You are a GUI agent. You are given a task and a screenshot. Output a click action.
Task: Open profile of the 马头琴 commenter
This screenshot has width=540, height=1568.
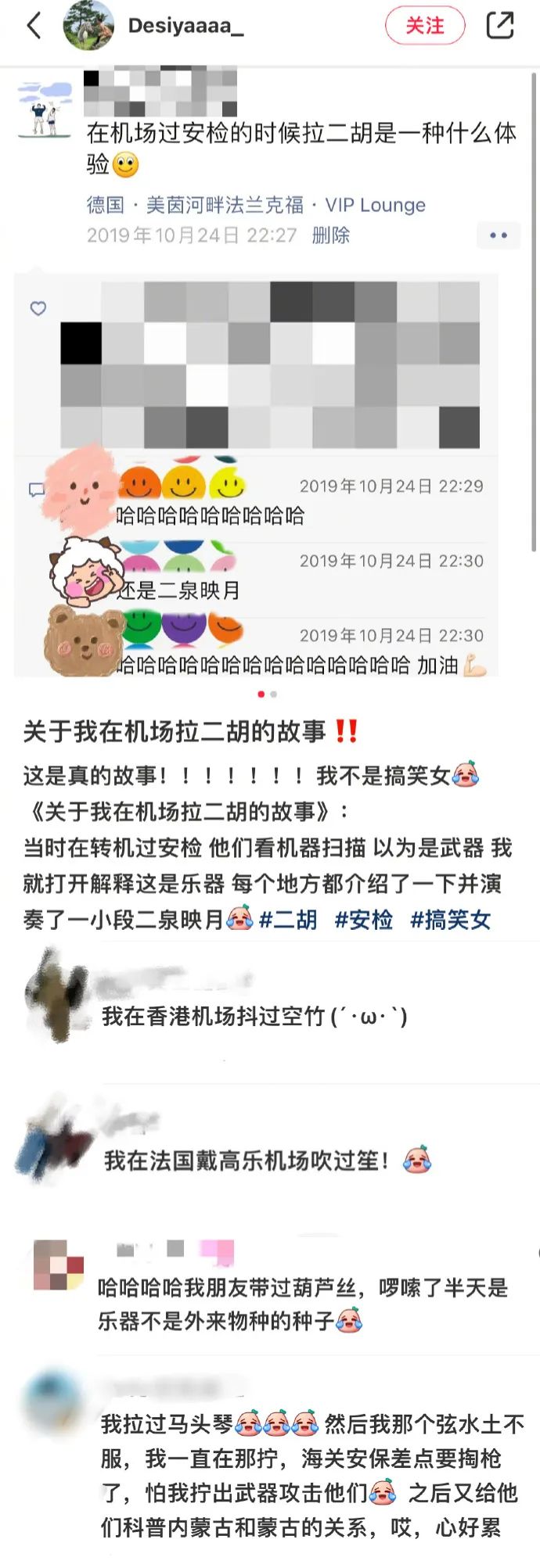[53, 1398]
